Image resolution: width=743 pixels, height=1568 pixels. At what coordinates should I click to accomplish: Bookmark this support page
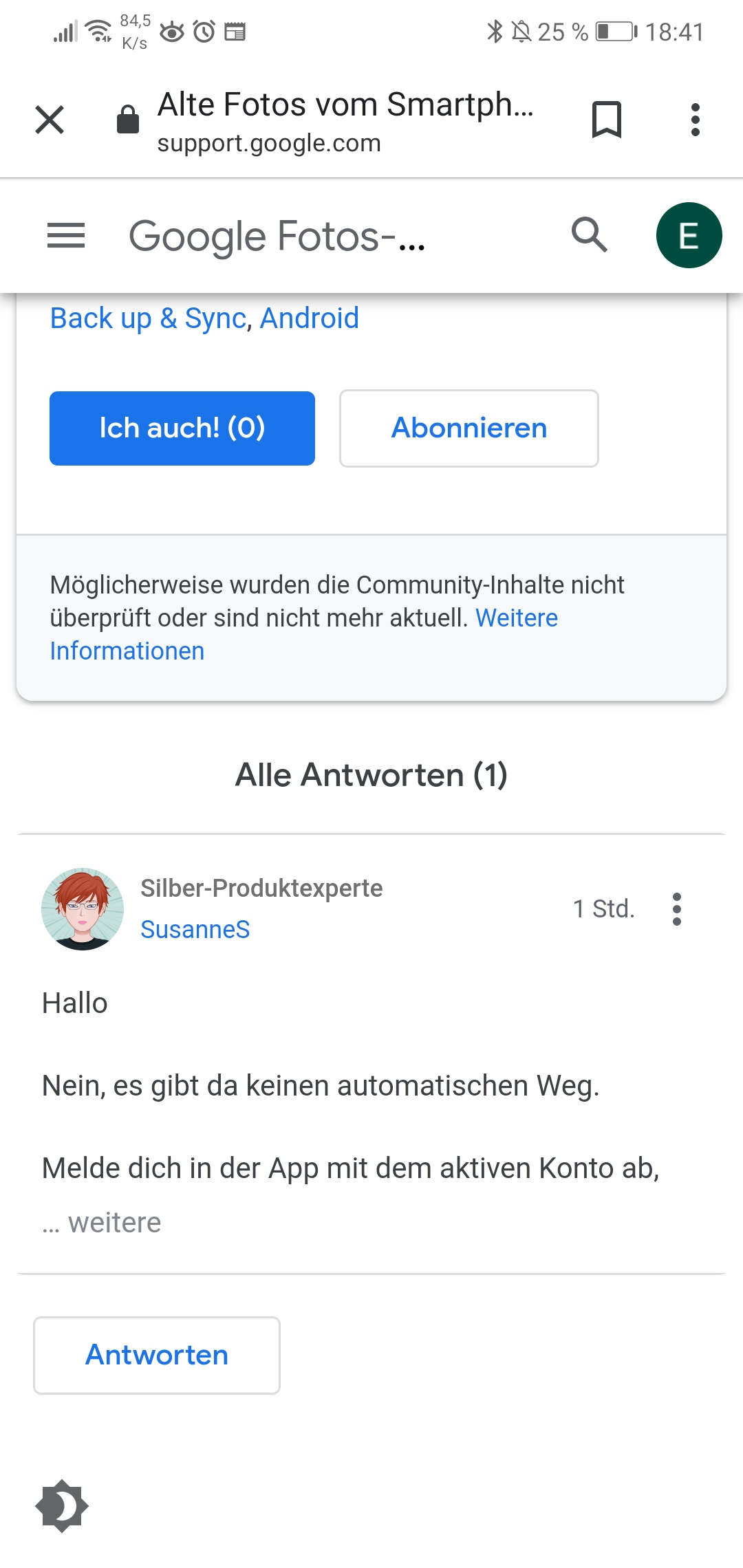606,120
